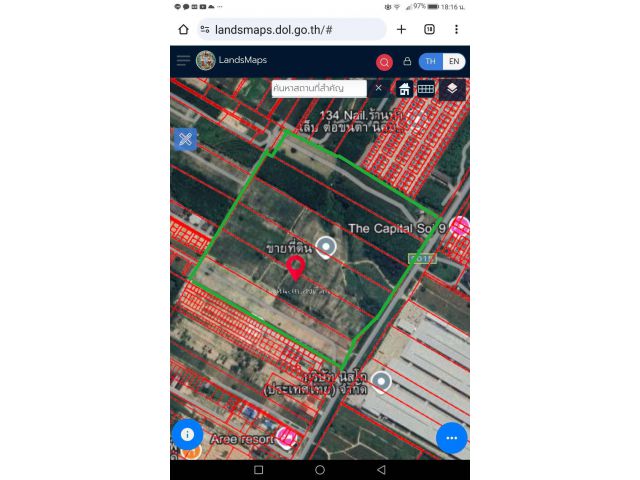Open the LandsMaps hamburger menu
This screenshot has width=640, height=480.
click(183, 61)
